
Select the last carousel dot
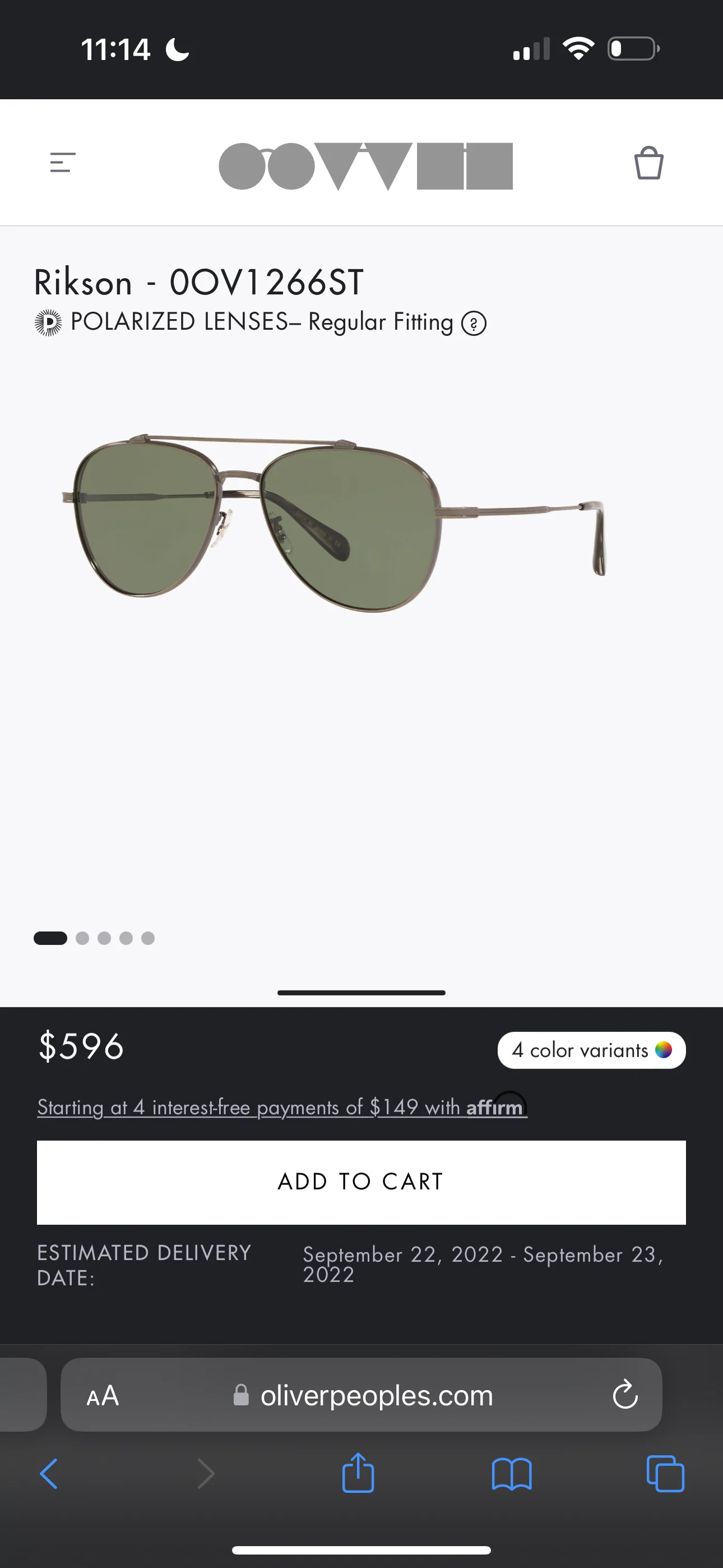point(148,938)
